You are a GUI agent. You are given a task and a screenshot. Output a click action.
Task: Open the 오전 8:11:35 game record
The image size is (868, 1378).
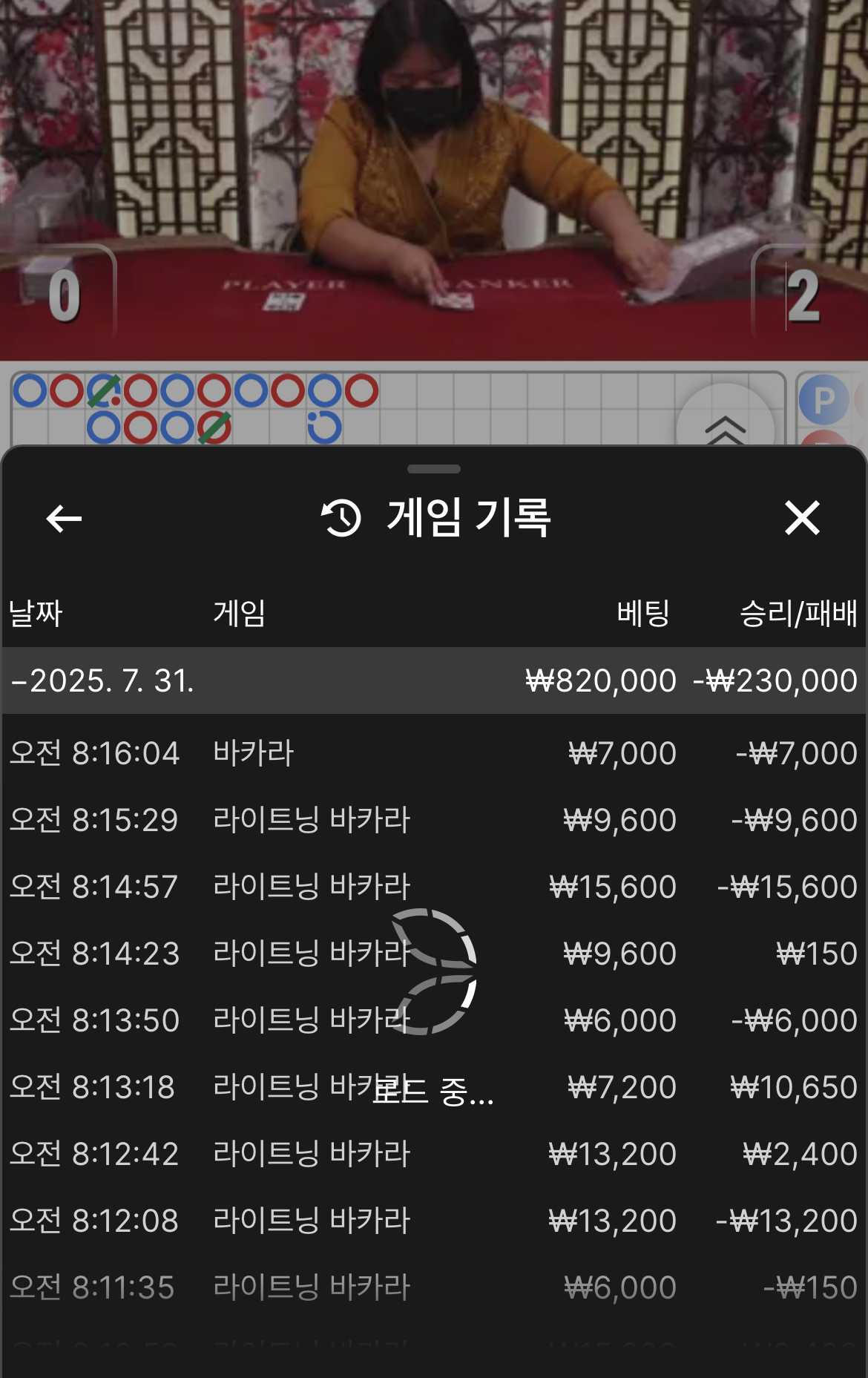(x=433, y=1287)
